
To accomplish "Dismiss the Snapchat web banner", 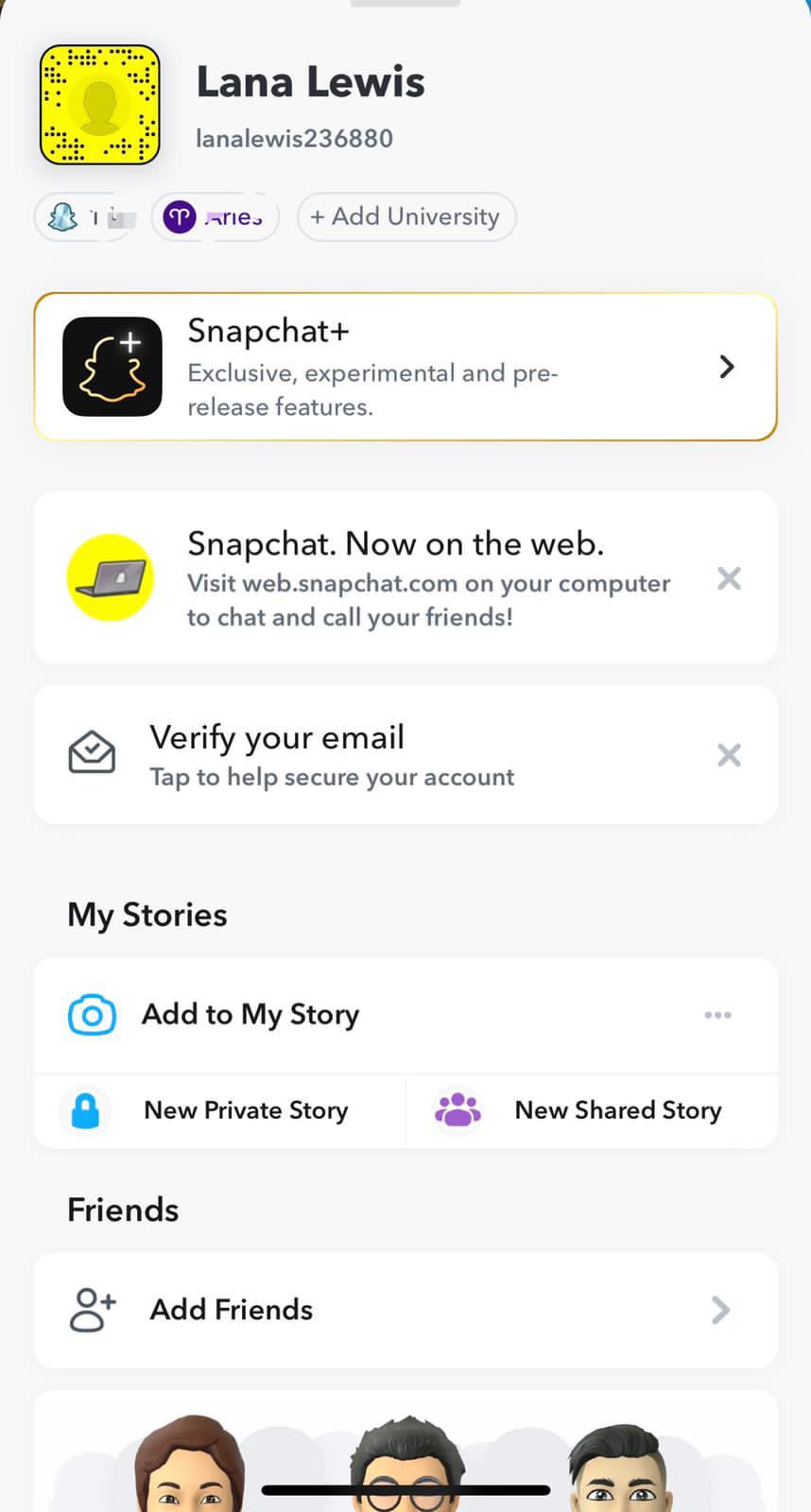I will pyautogui.click(x=729, y=578).
